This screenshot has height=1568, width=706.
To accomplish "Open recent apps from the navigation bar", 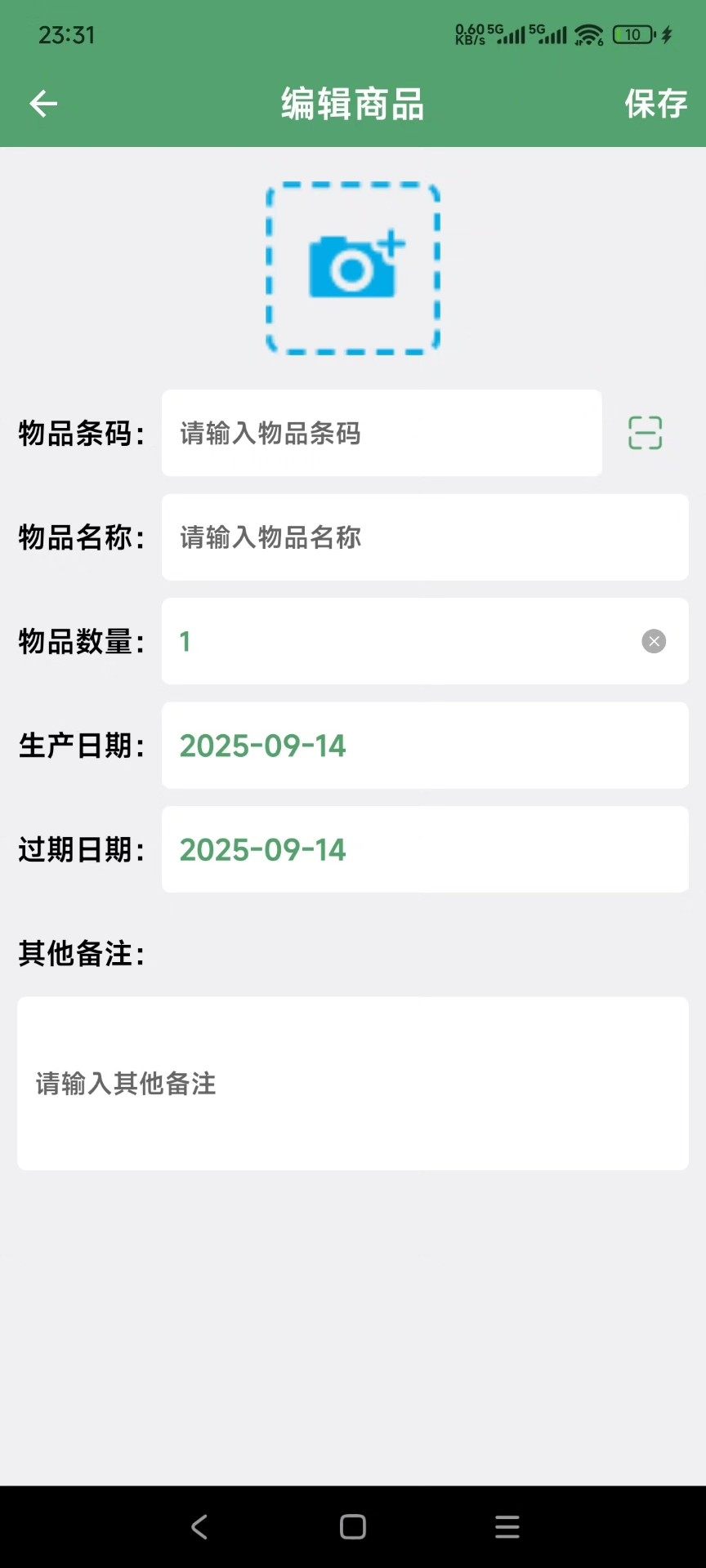I will point(507,1526).
